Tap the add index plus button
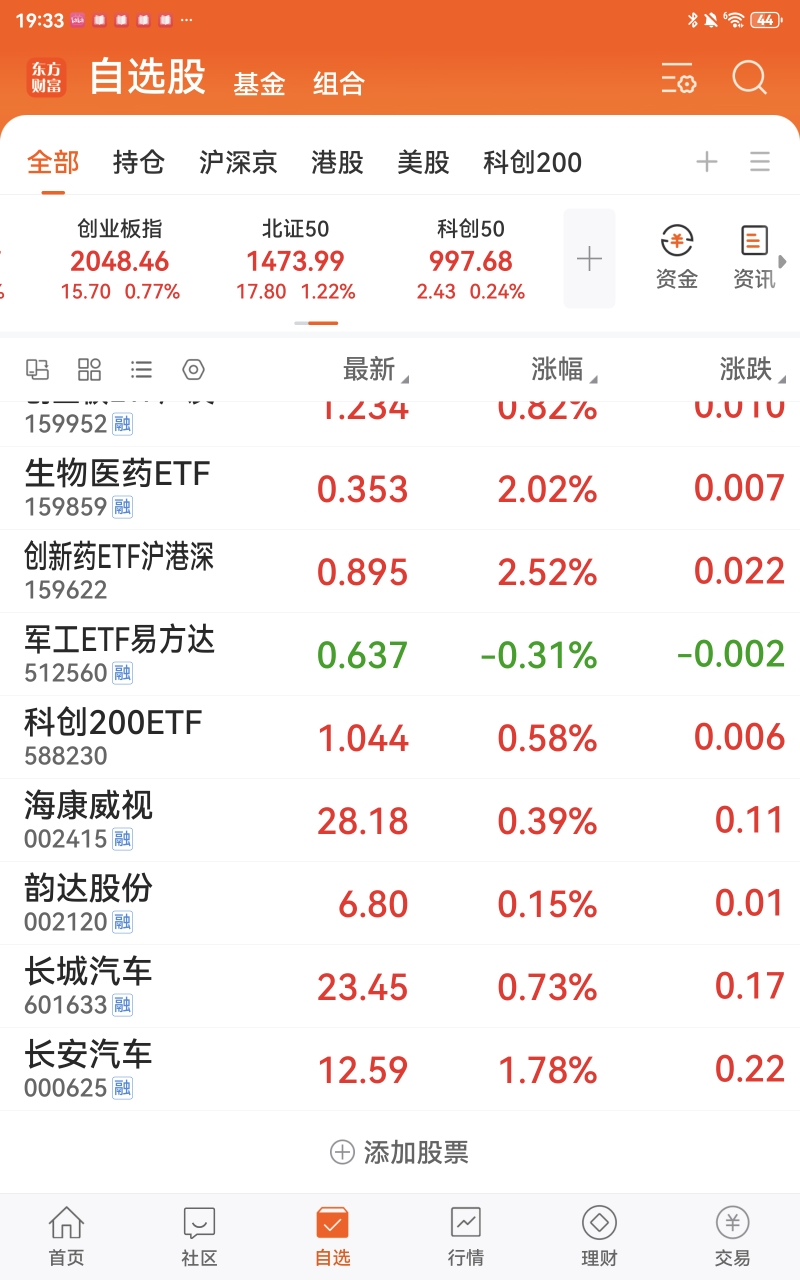This screenshot has width=800, height=1280. pyautogui.click(x=589, y=259)
